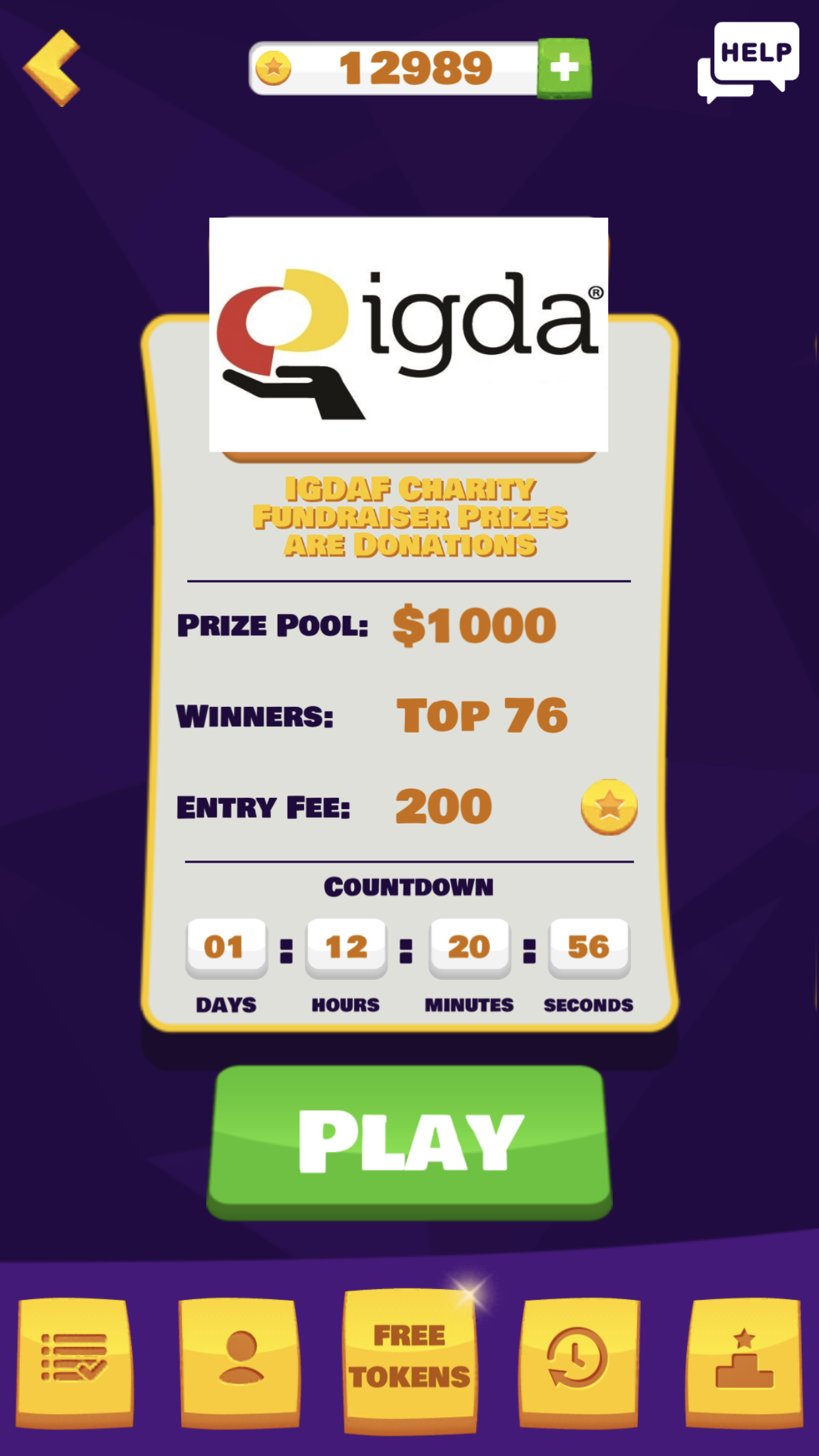The height and width of the screenshot is (1456, 819).
Task: Open the history clock tab
Action: (x=578, y=1360)
